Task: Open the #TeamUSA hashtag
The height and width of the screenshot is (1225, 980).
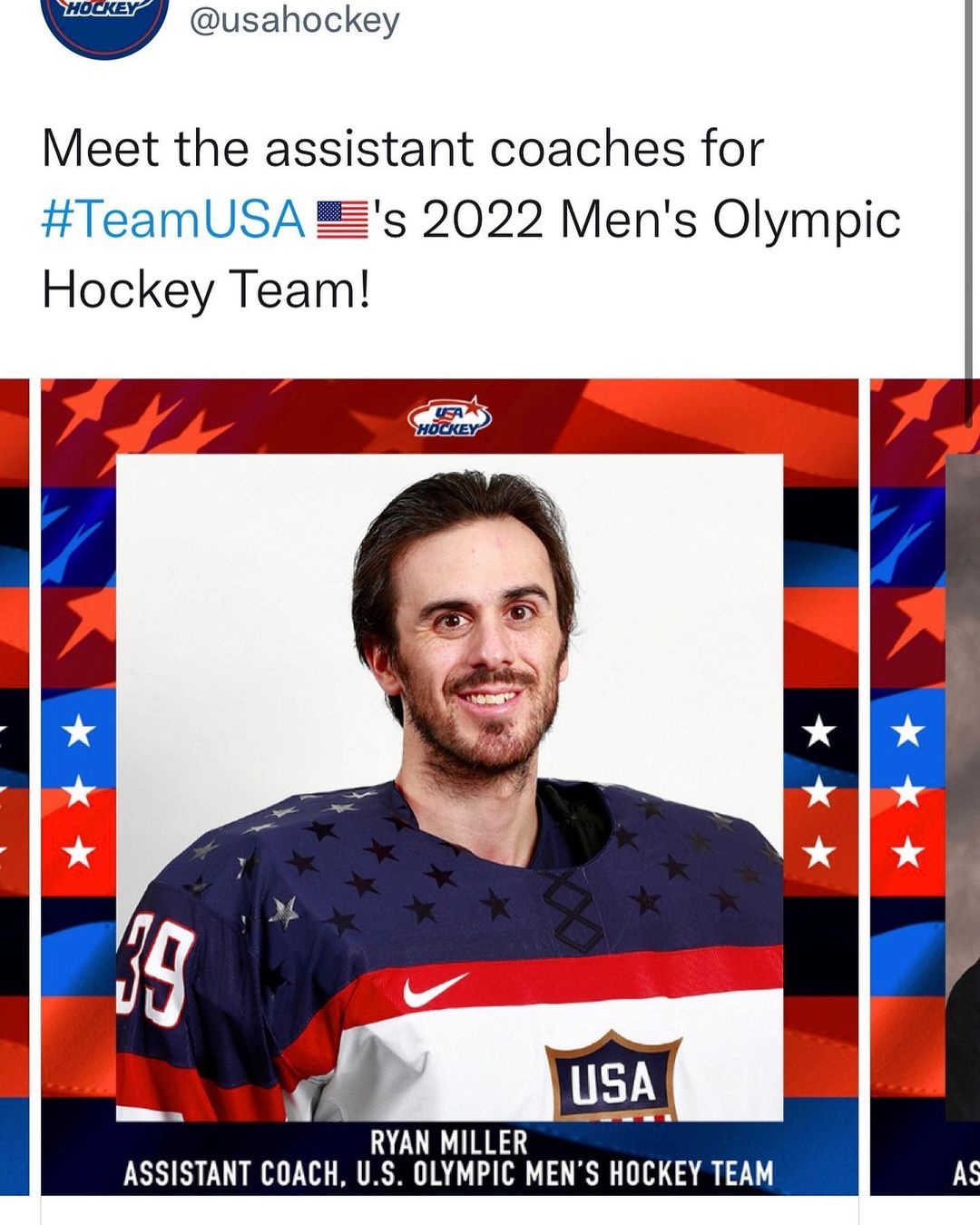Action: [x=173, y=220]
